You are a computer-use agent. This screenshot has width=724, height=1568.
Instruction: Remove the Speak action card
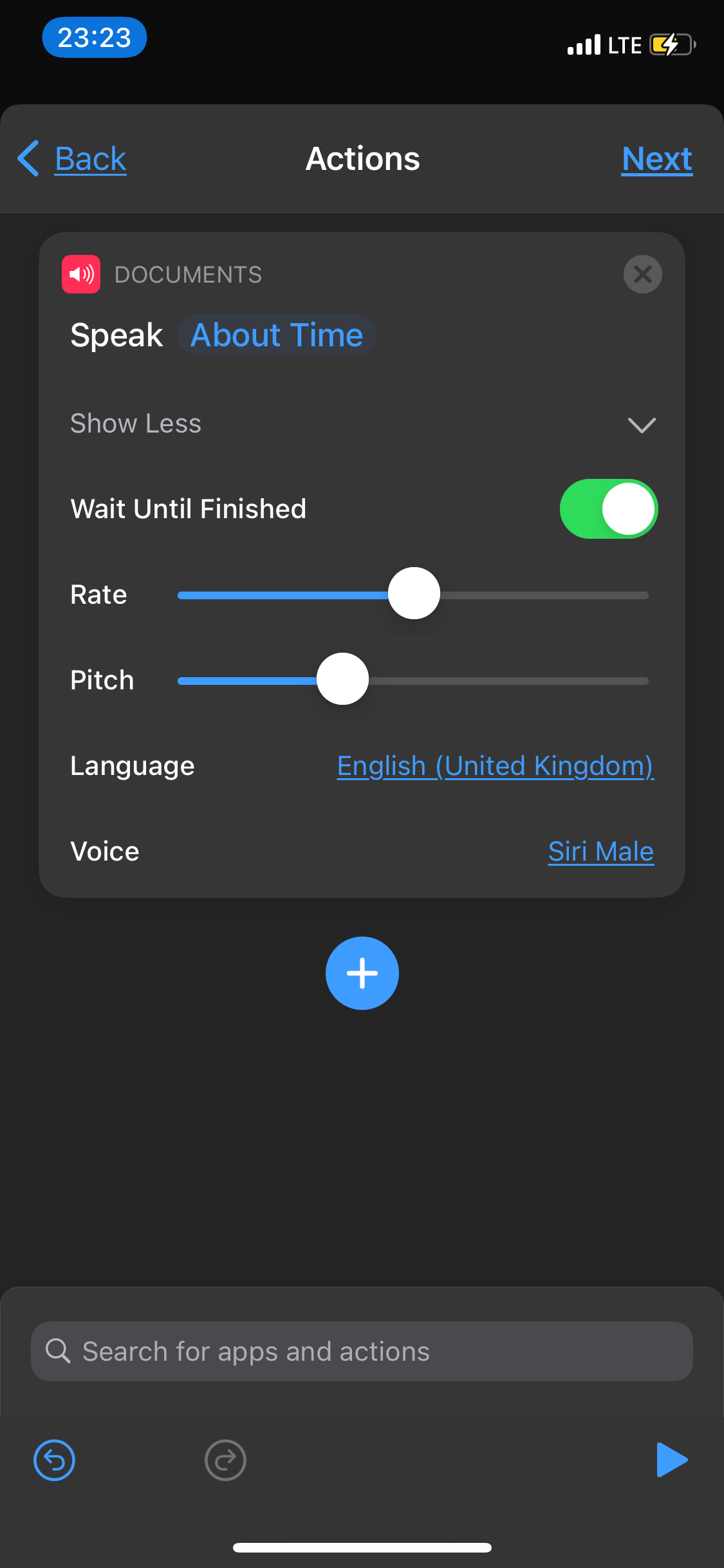pyautogui.click(x=642, y=274)
